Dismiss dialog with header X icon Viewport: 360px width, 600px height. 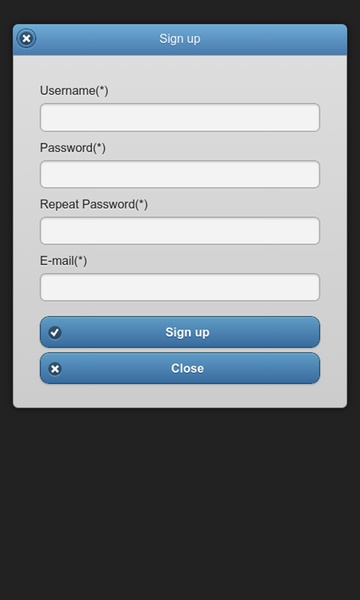(x=26, y=39)
